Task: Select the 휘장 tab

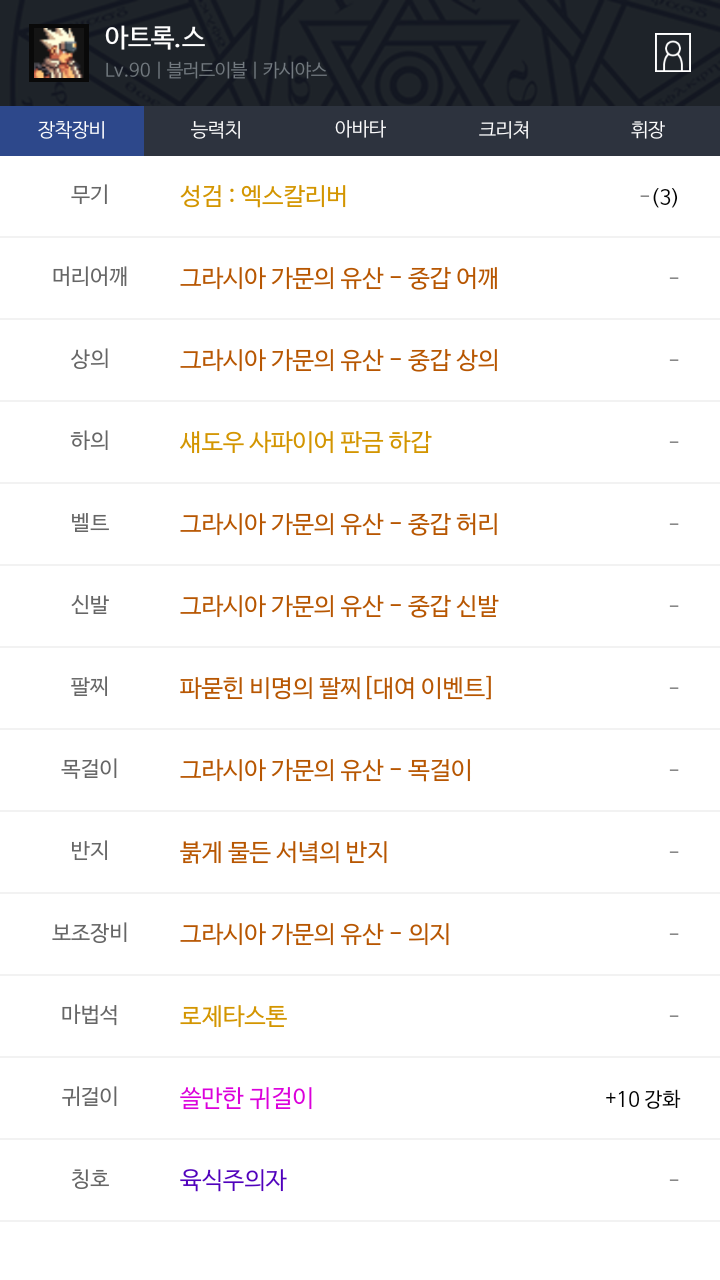Action: (648, 130)
